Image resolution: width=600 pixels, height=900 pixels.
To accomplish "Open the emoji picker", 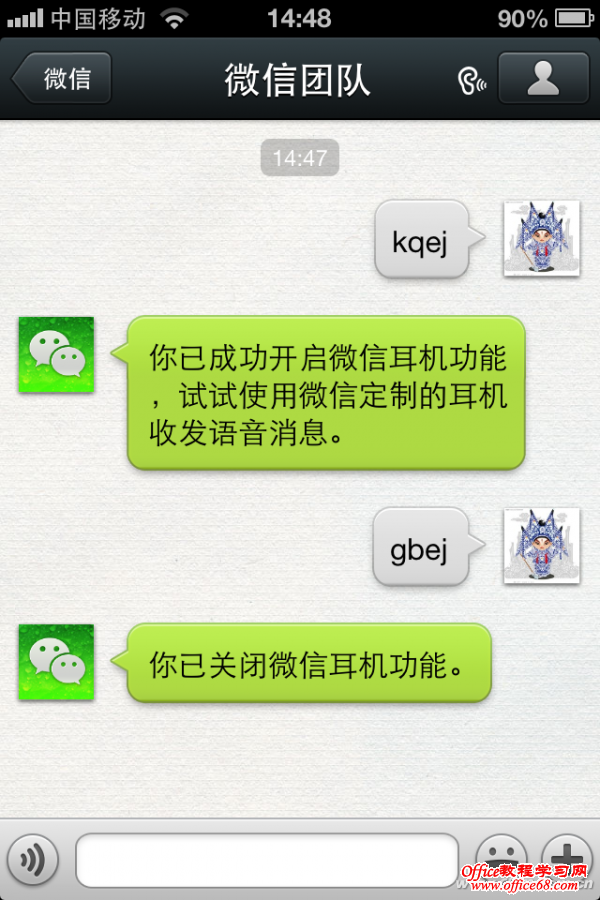I will pos(500,858).
